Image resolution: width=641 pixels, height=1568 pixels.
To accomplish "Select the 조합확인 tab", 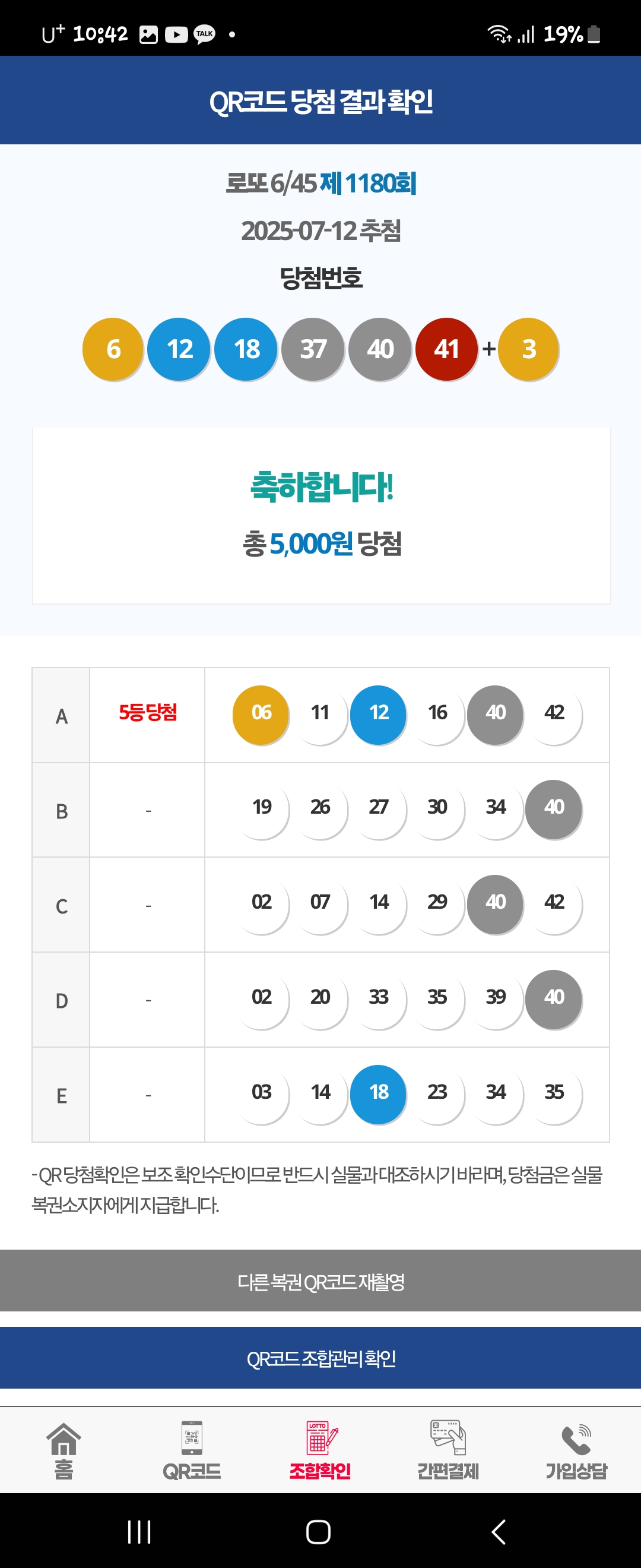I will pyautogui.click(x=320, y=1451).
